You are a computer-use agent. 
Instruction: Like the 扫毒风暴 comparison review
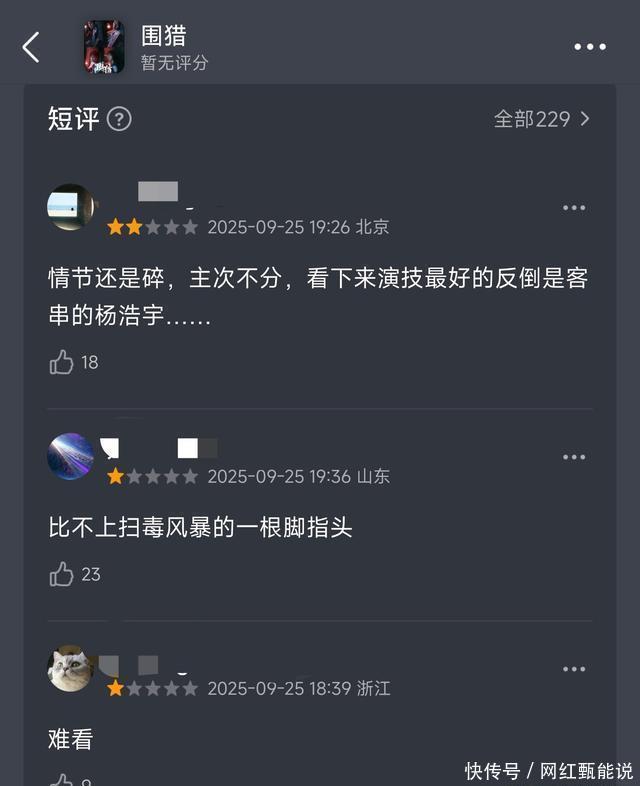click(62, 574)
